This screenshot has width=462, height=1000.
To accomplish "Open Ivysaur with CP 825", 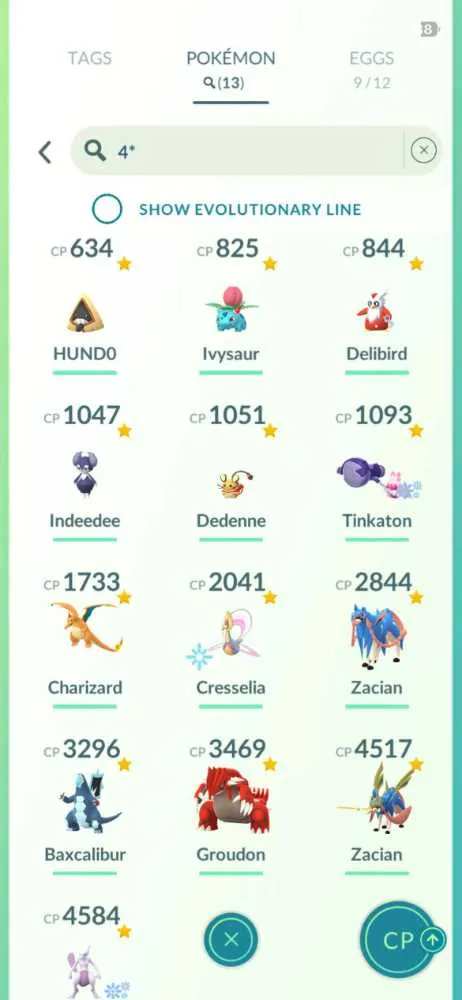I will [230, 306].
